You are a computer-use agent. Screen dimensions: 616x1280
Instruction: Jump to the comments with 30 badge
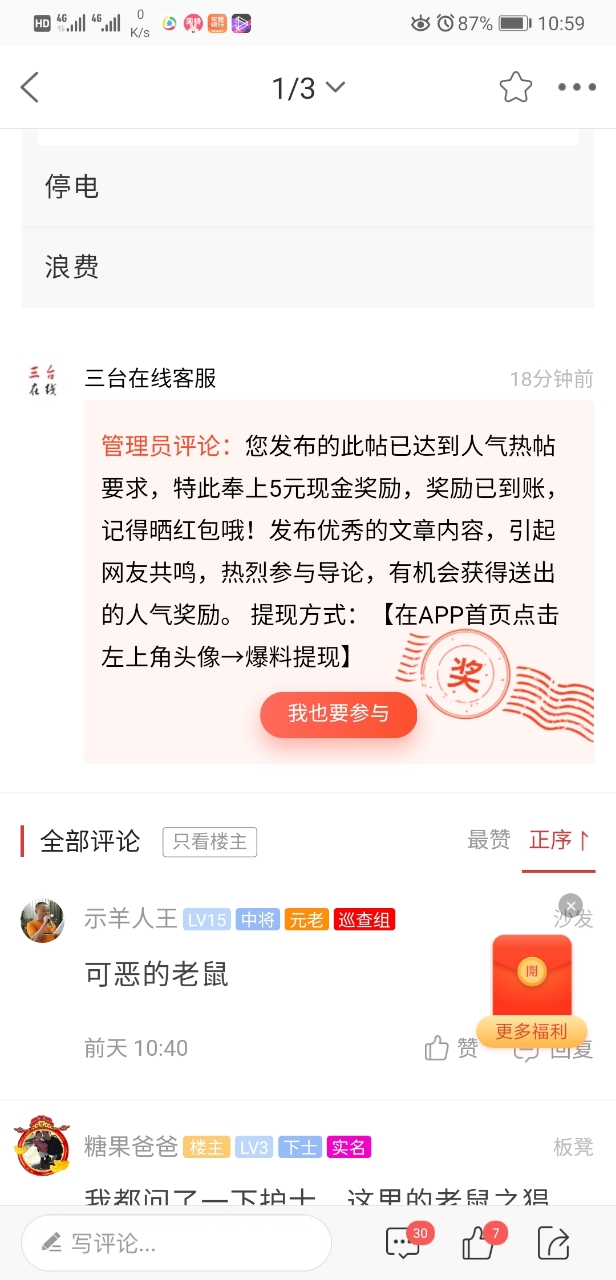(x=404, y=1242)
